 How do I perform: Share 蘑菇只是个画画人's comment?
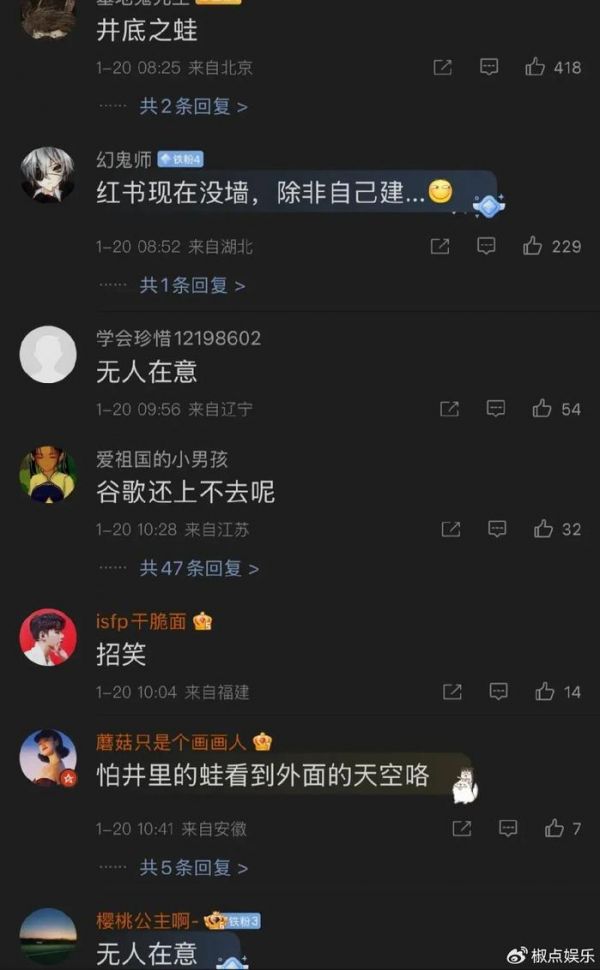[x=461, y=828]
